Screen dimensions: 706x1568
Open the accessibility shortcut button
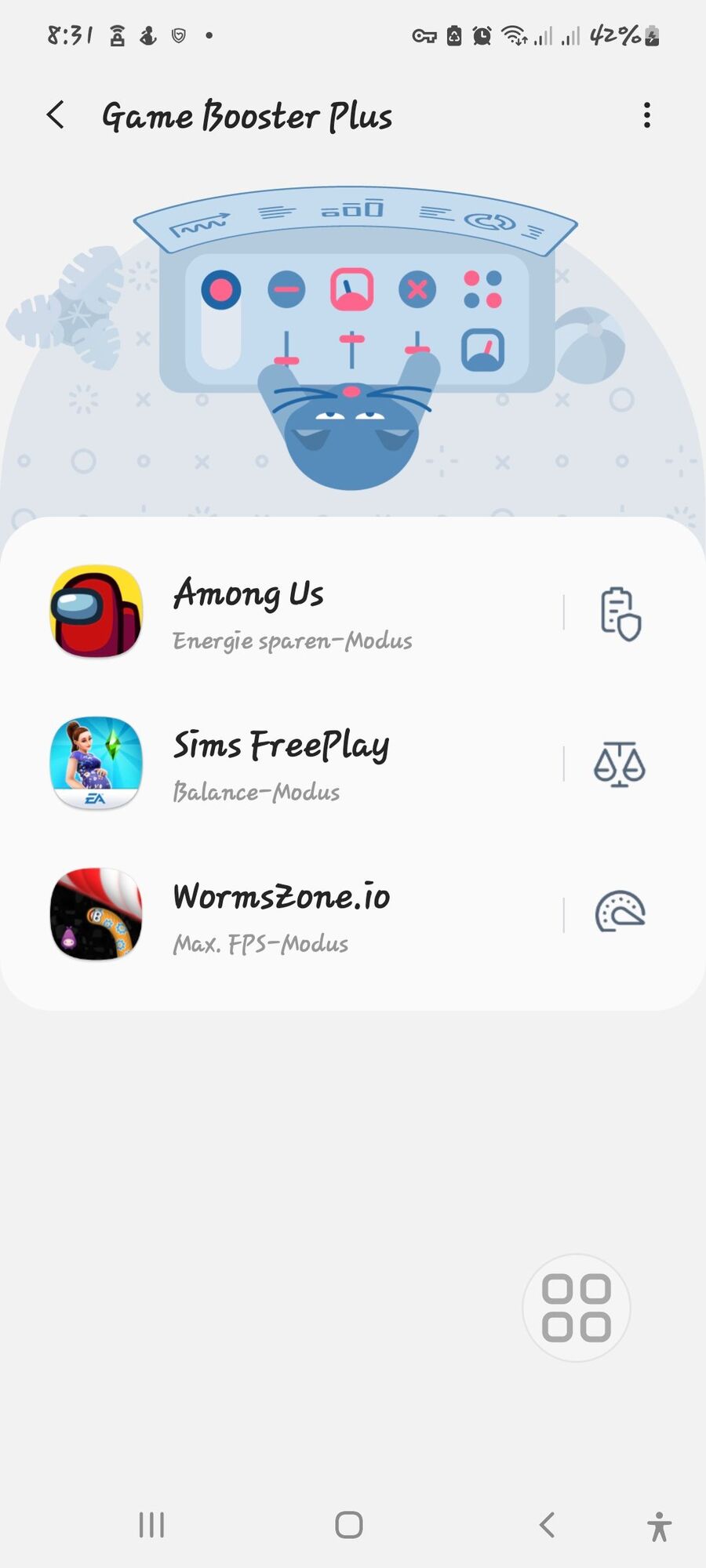659,1526
